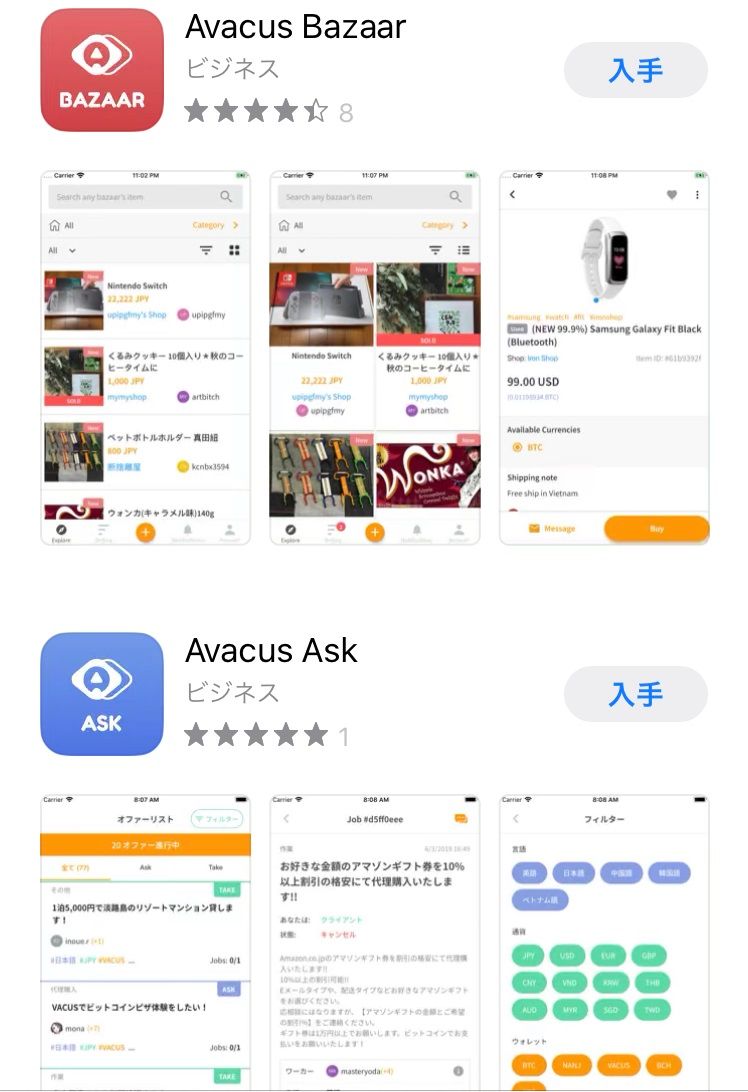Get the Avacus Bazaar app
This screenshot has height=1092, width=748.
coord(635,71)
